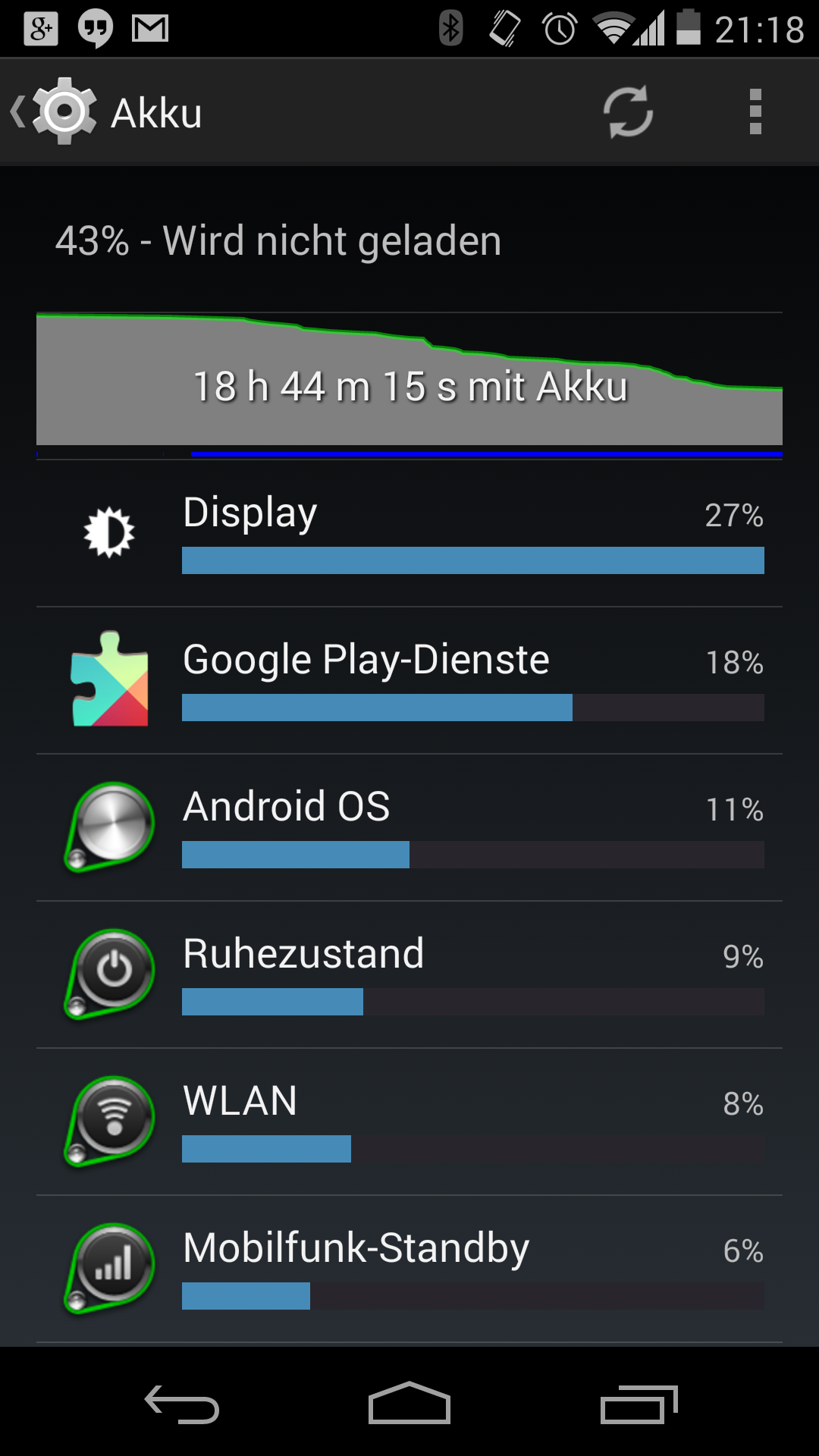Open Google Play-Dienste usage details
Viewport: 819px width, 1456px height.
pyautogui.click(x=409, y=680)
